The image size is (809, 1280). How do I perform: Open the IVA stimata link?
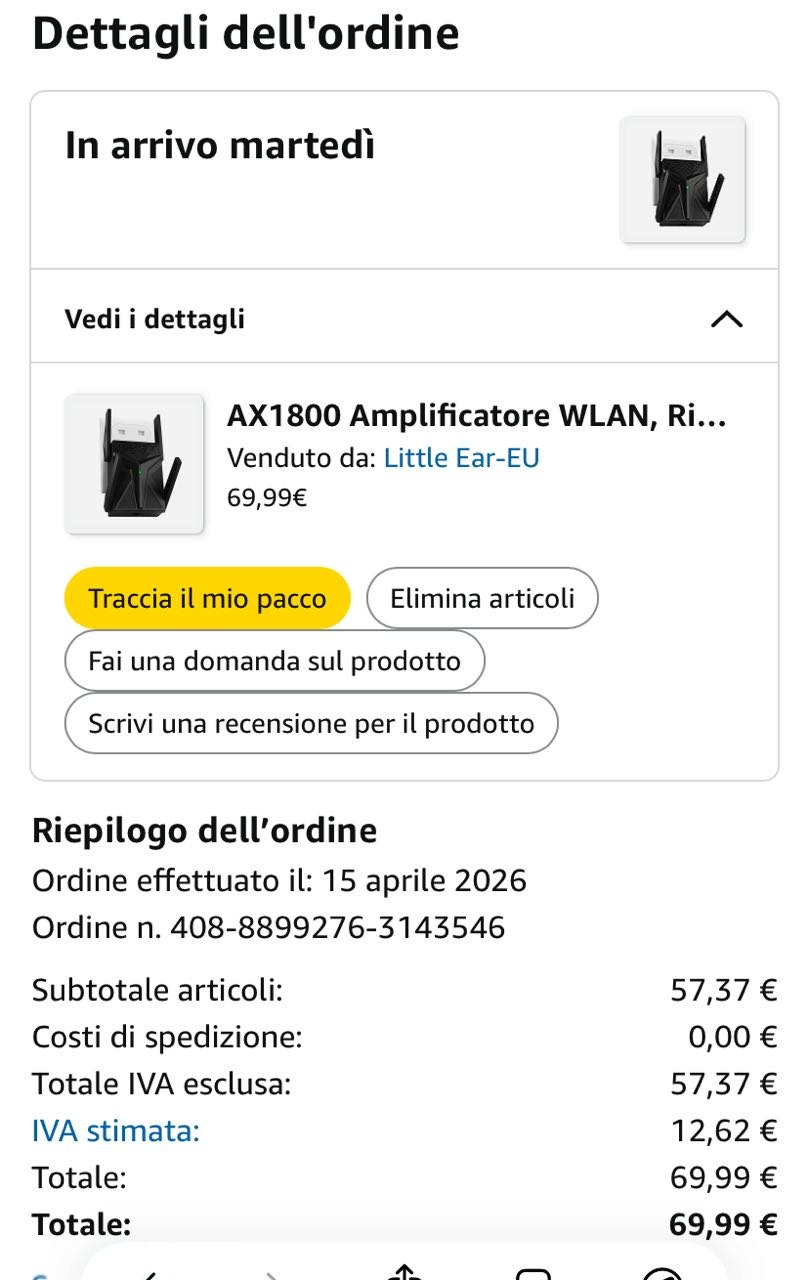[116, 1131]
